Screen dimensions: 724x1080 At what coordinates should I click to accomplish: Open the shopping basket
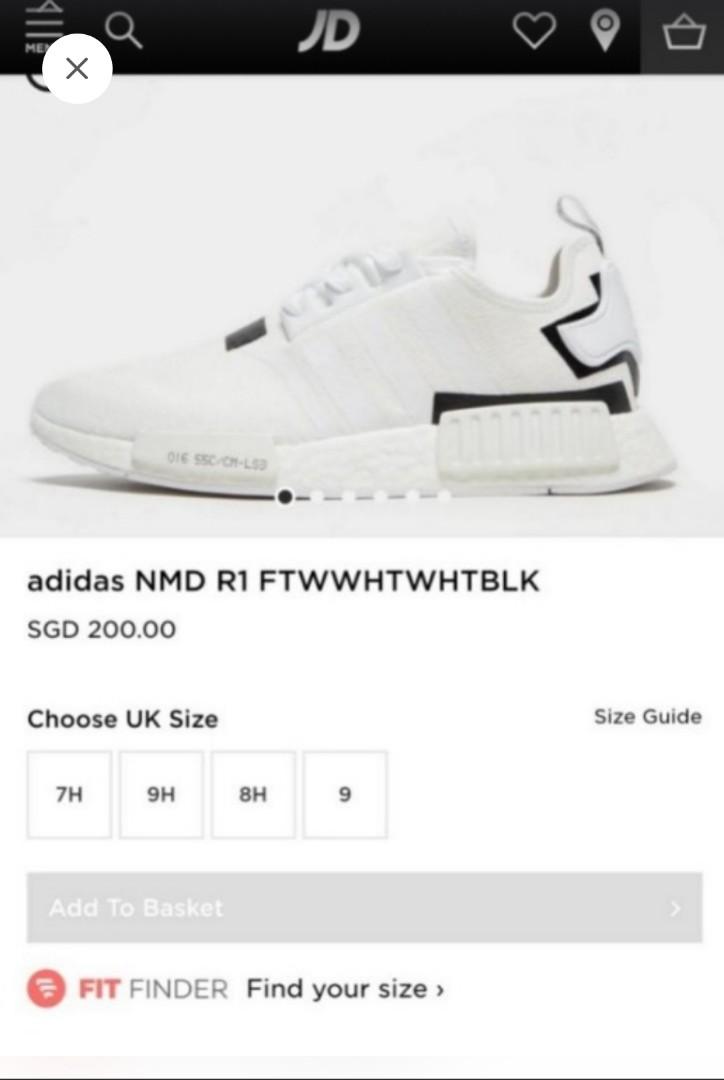[x=684, y=35]
